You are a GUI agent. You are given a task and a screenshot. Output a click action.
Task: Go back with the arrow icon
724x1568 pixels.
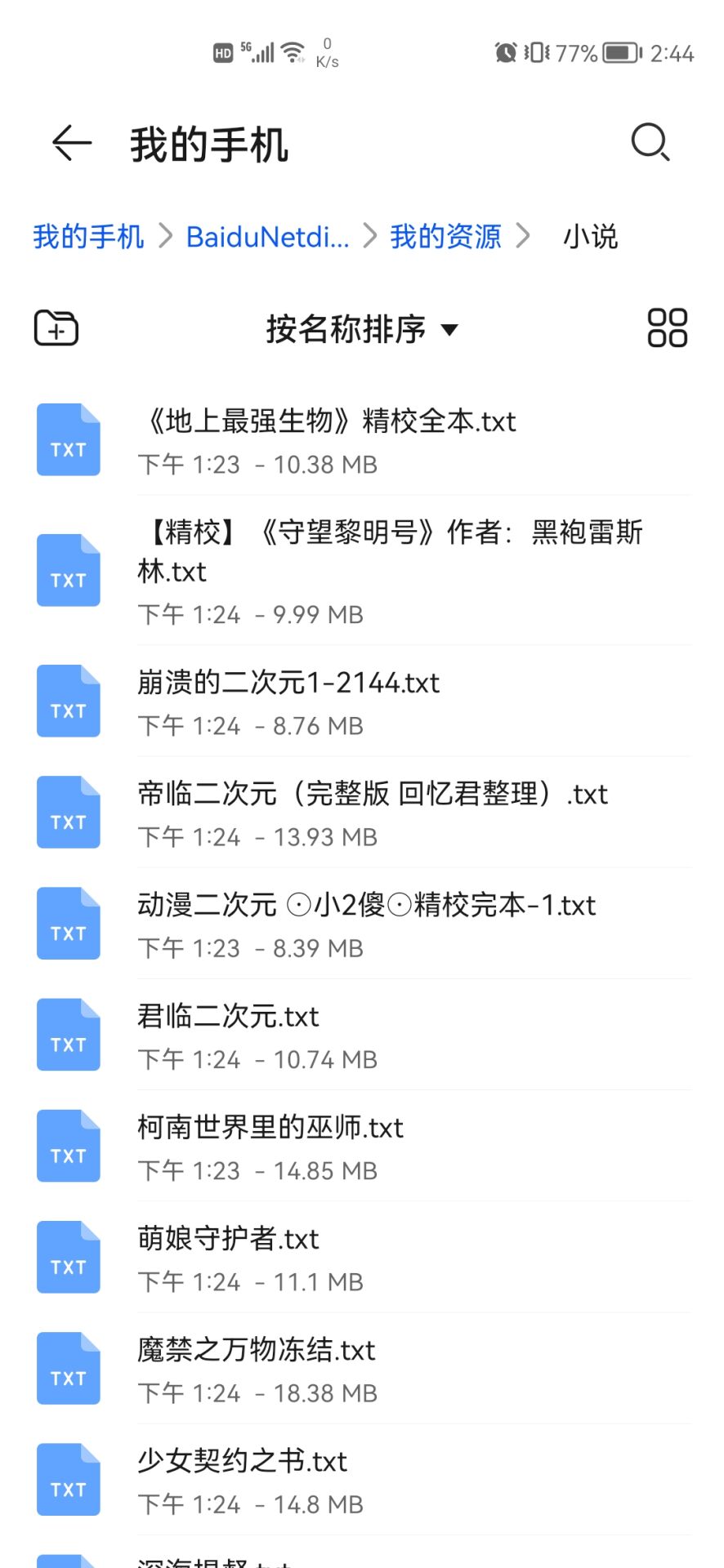(72, 144)
